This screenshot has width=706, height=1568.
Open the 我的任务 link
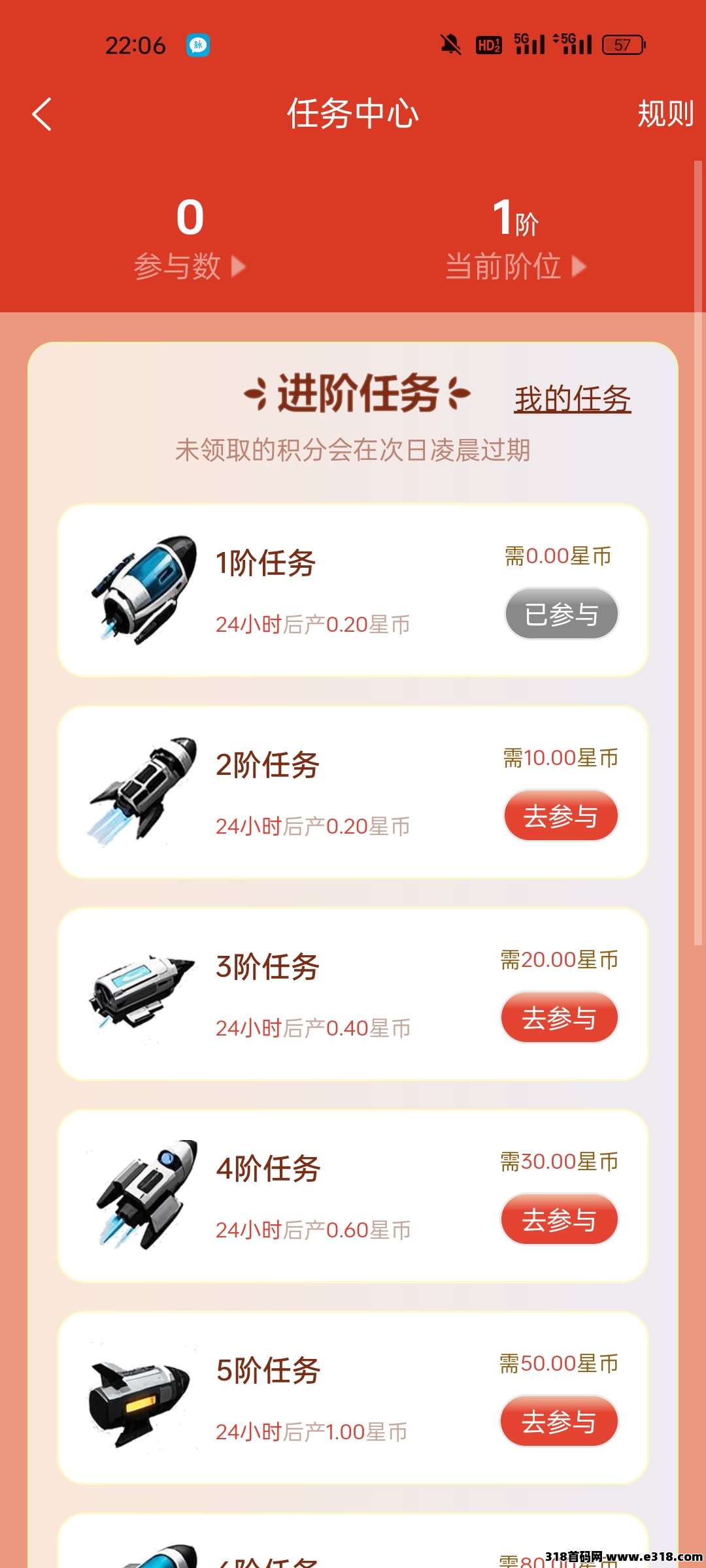click(572, 399)
